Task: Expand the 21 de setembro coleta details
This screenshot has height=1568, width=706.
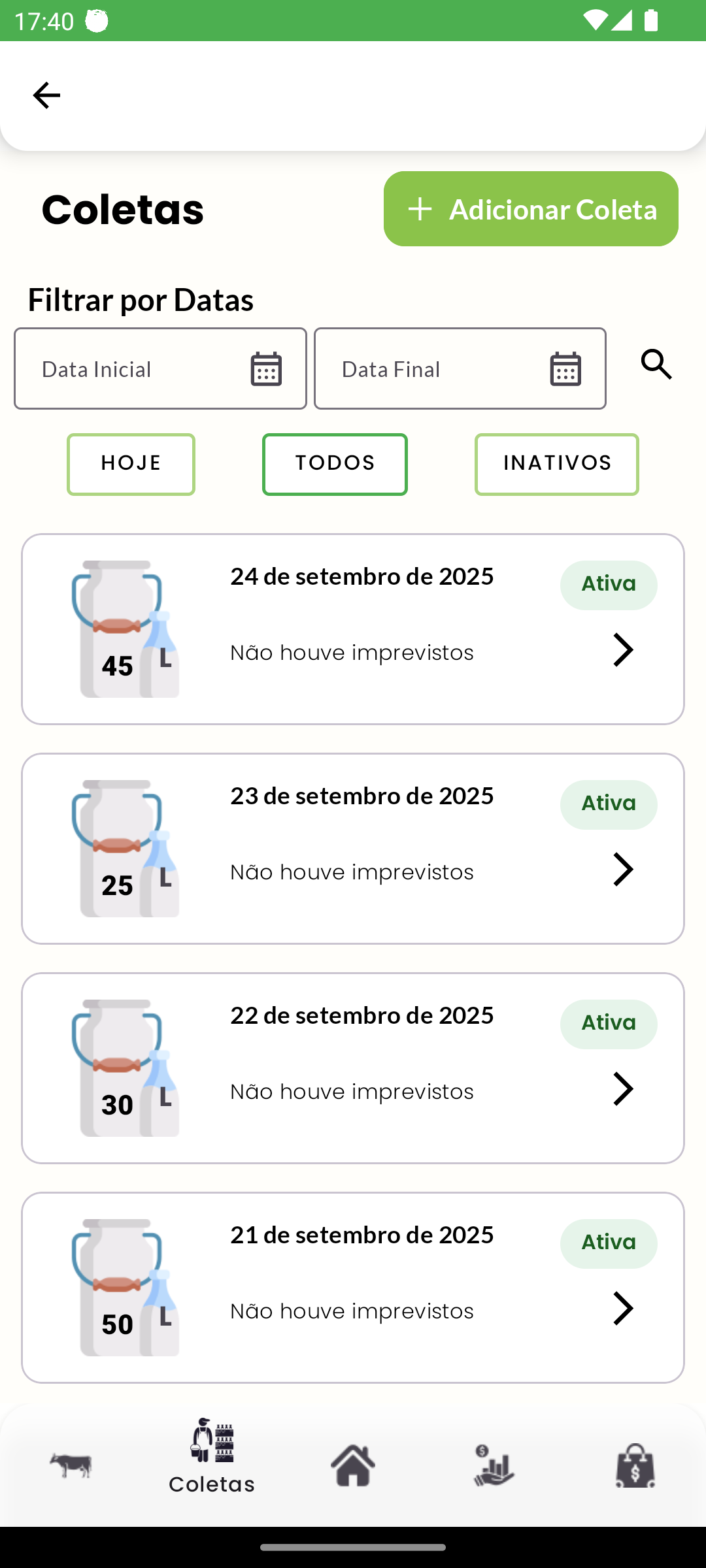Action: click(x=624, y=1308)
